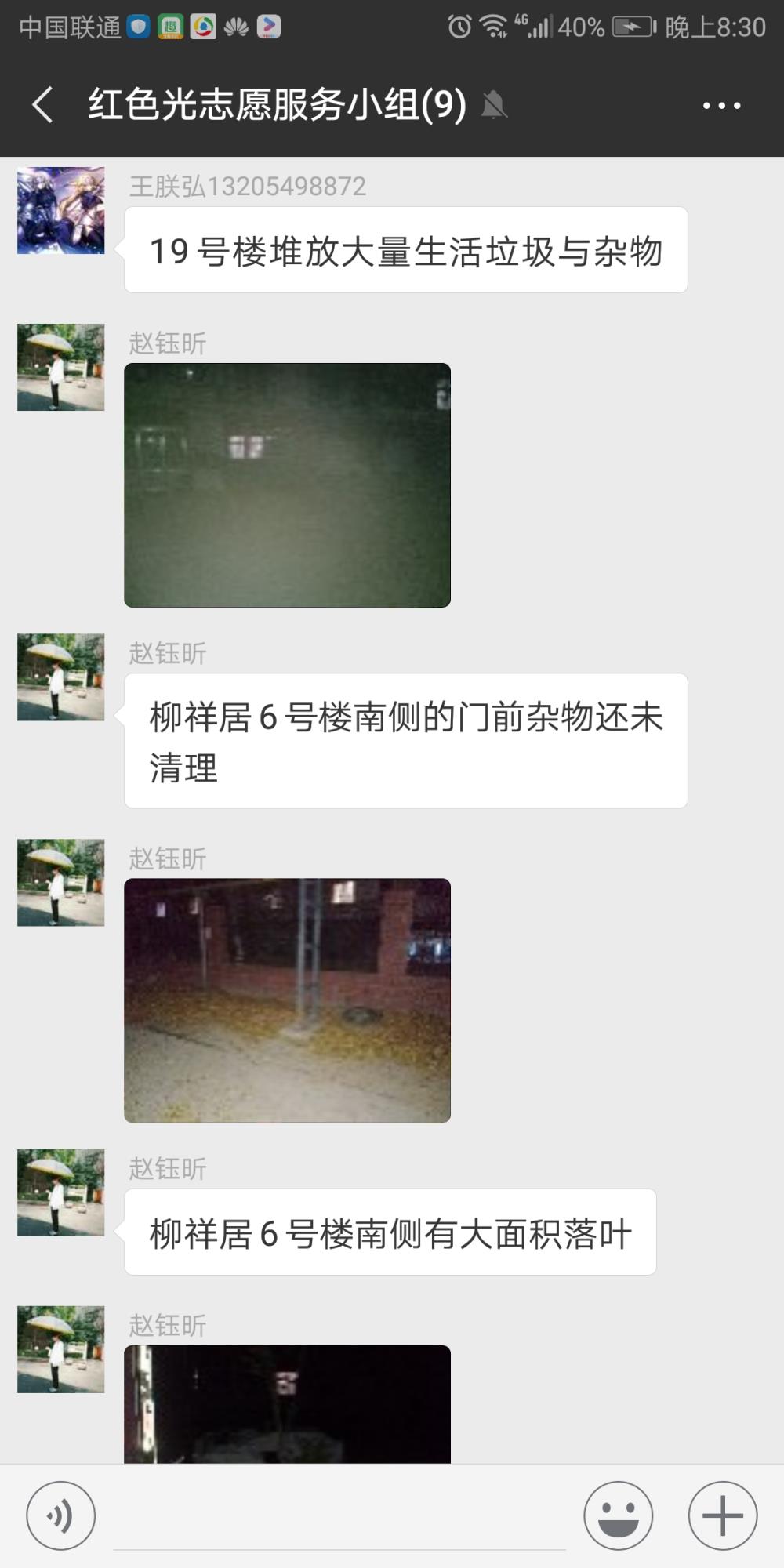This screenshot has width=784, height=1568.
Task: Switch to voice message input
Action: coord(61,1515)
